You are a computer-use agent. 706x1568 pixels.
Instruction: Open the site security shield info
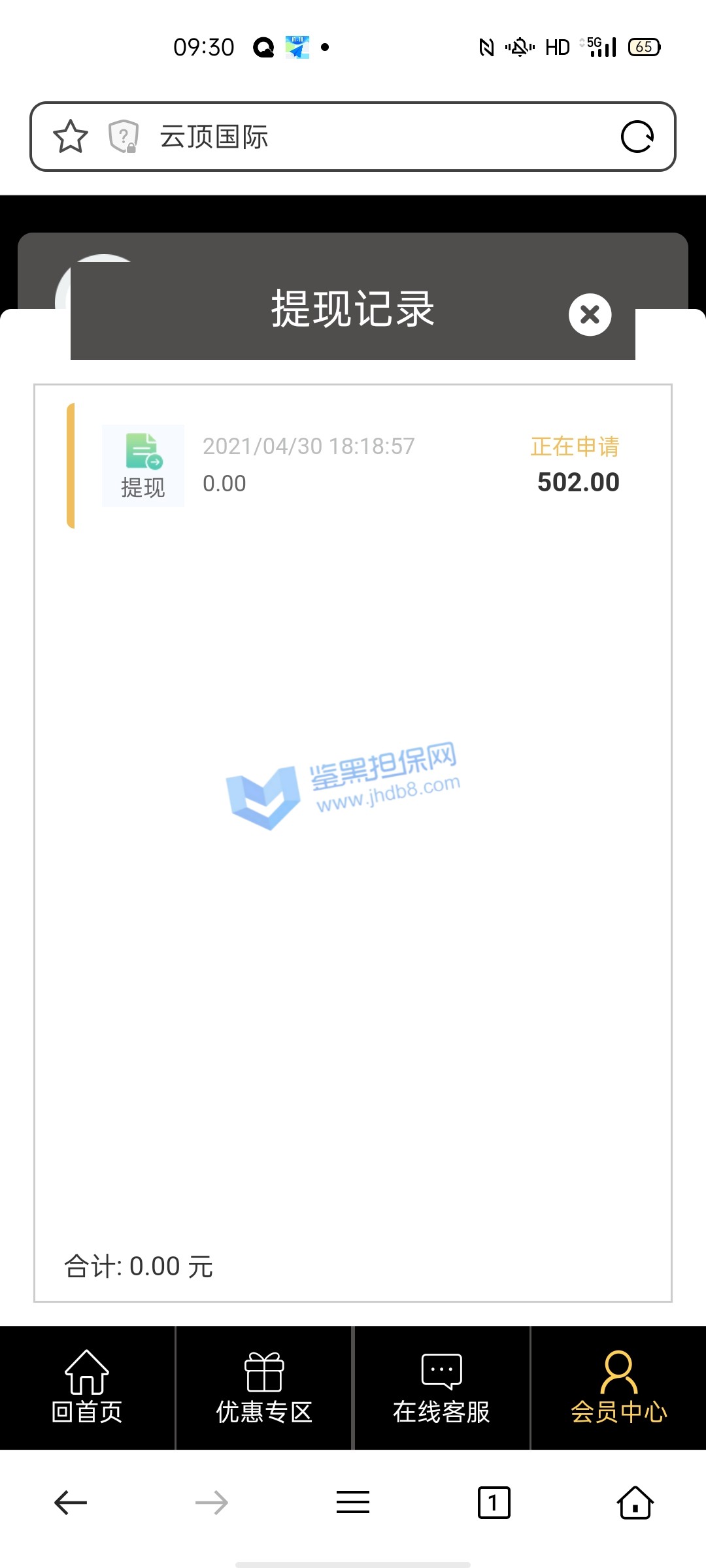click(123, 137)
